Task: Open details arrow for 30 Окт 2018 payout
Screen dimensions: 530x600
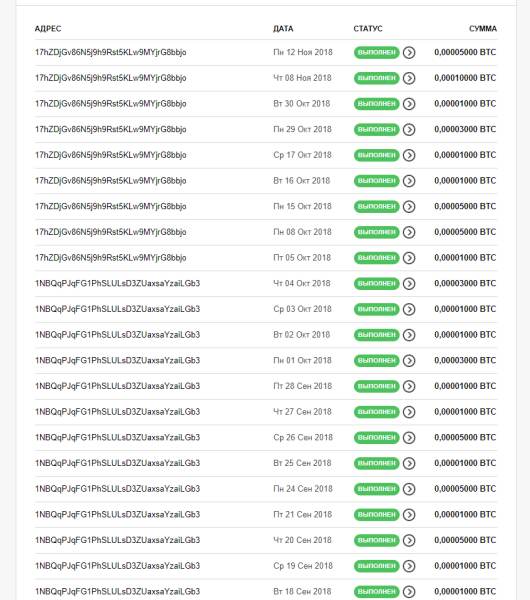Action: click(x=409, y=104)
